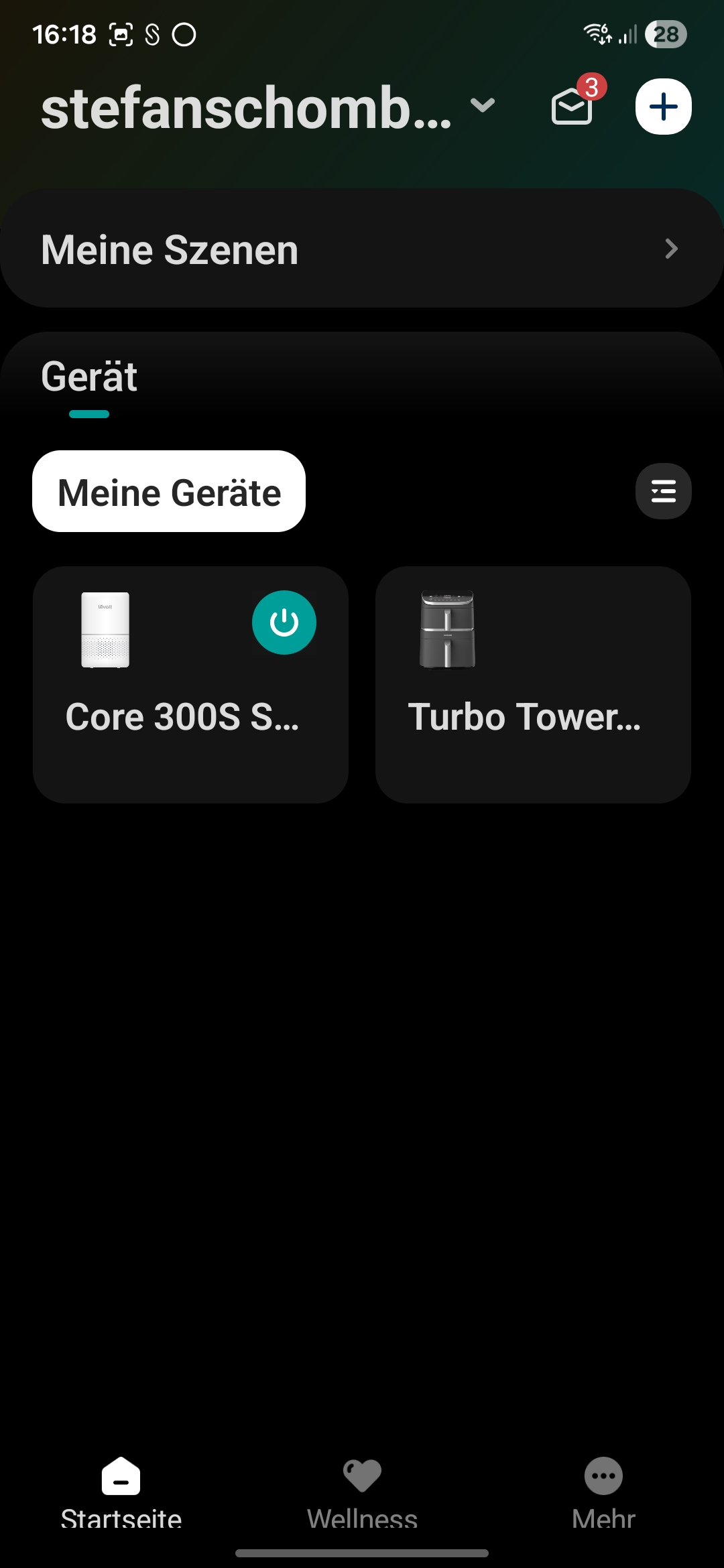Toggle power of the Core 300S

pyautogui.click(x=284, y=623)
